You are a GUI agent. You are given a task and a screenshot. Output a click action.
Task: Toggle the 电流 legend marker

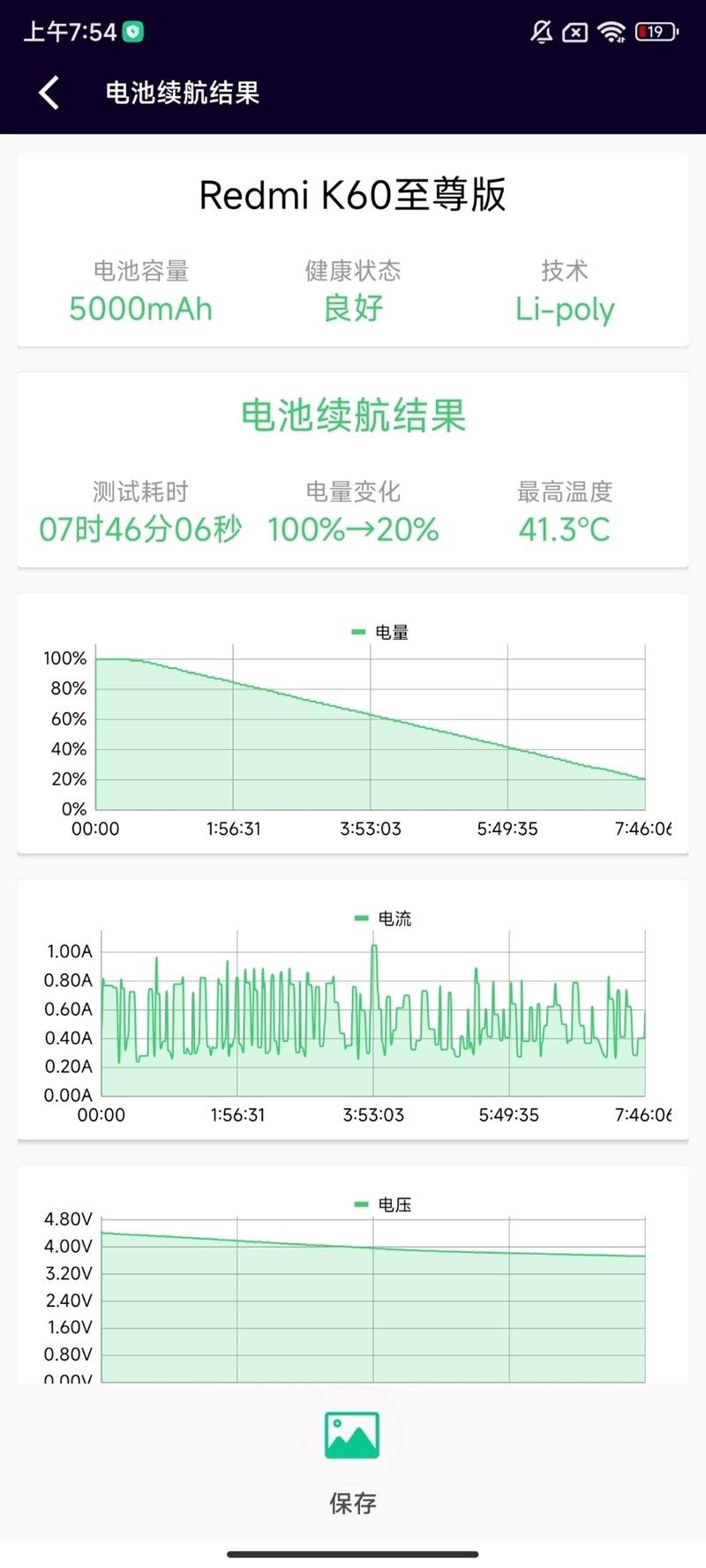tap(359, 918)
